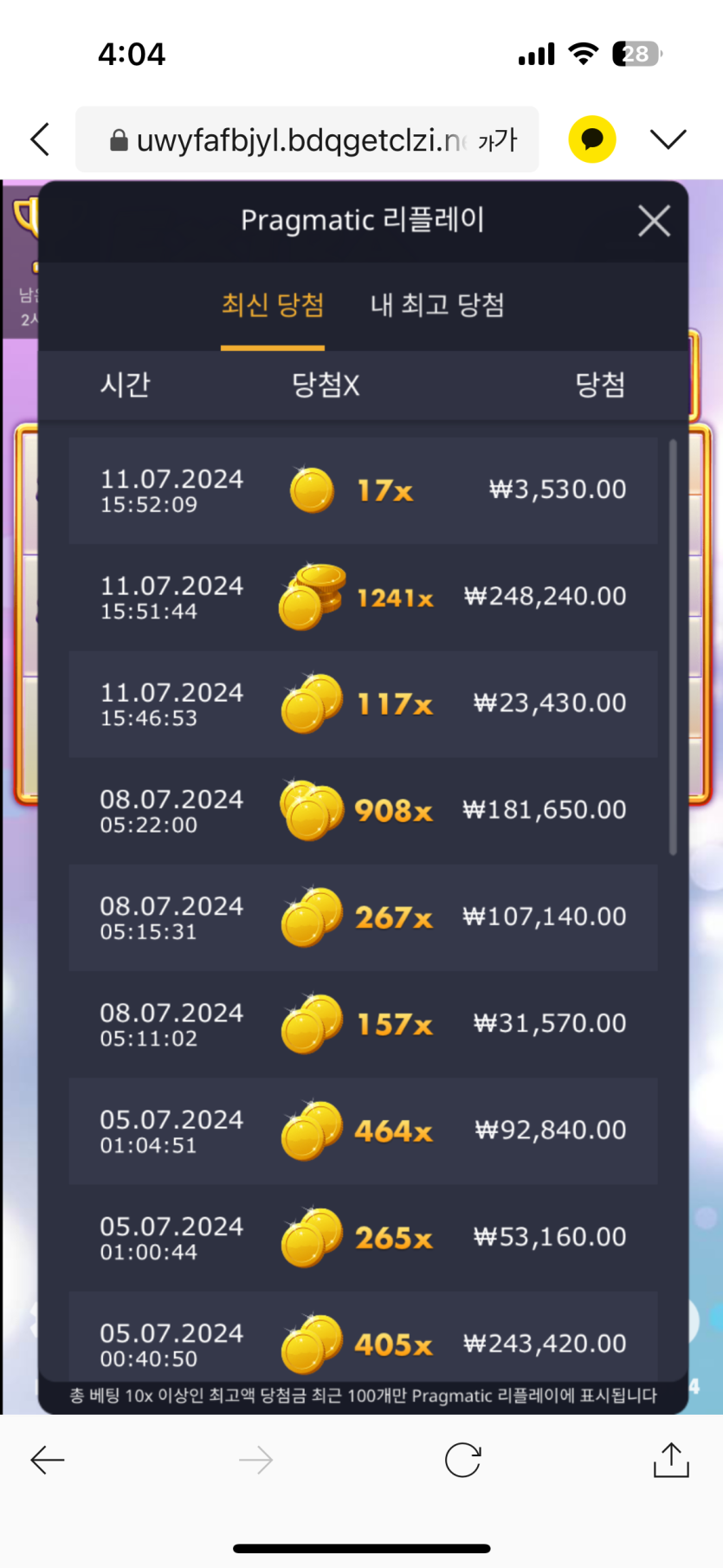723x1568 pixels.
Task: Open the 157x win replay row
Action: tap(363, 1024)
